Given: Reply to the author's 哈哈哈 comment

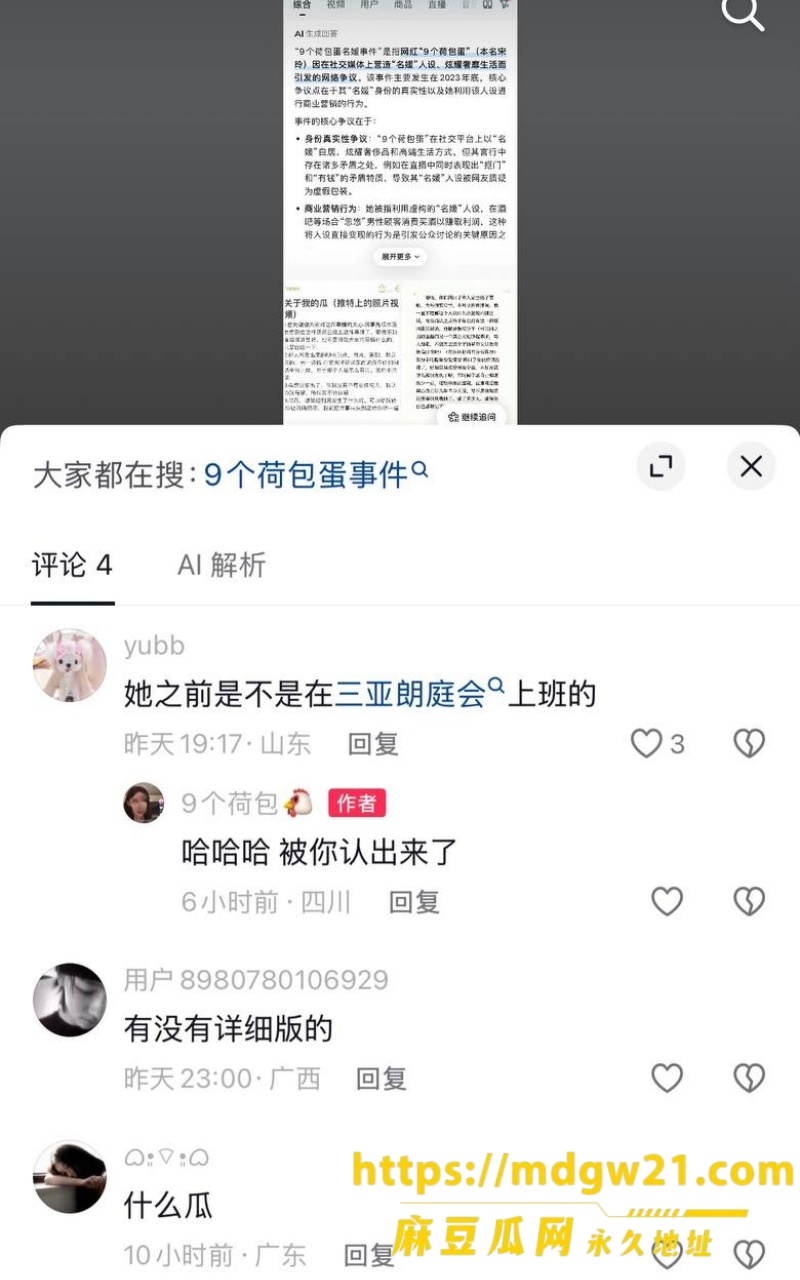Looking at the screenshot, I should (414, 902).
